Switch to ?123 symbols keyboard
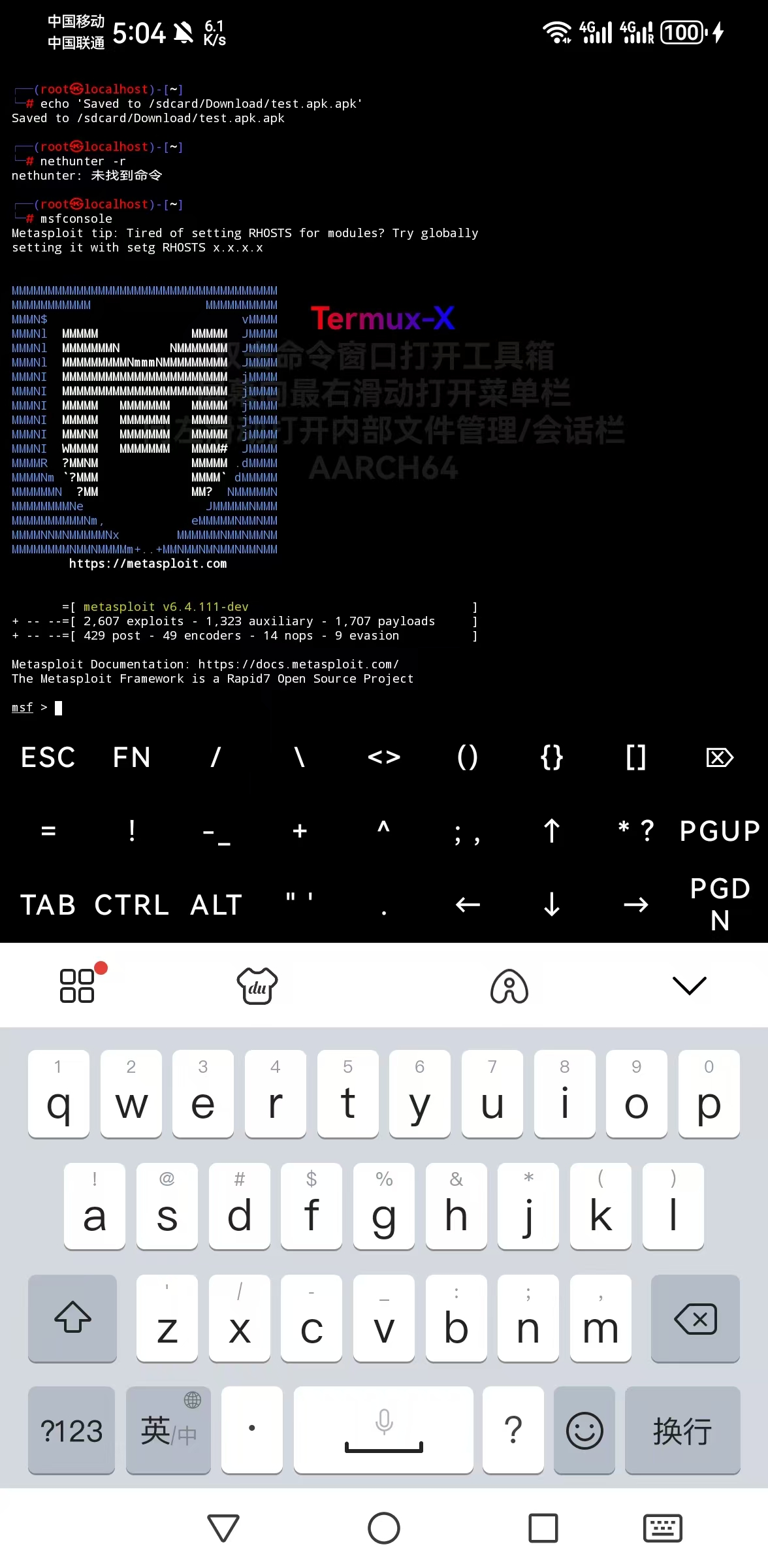The height and width of the screenshot is (1568, 768). coord(72,1431)
